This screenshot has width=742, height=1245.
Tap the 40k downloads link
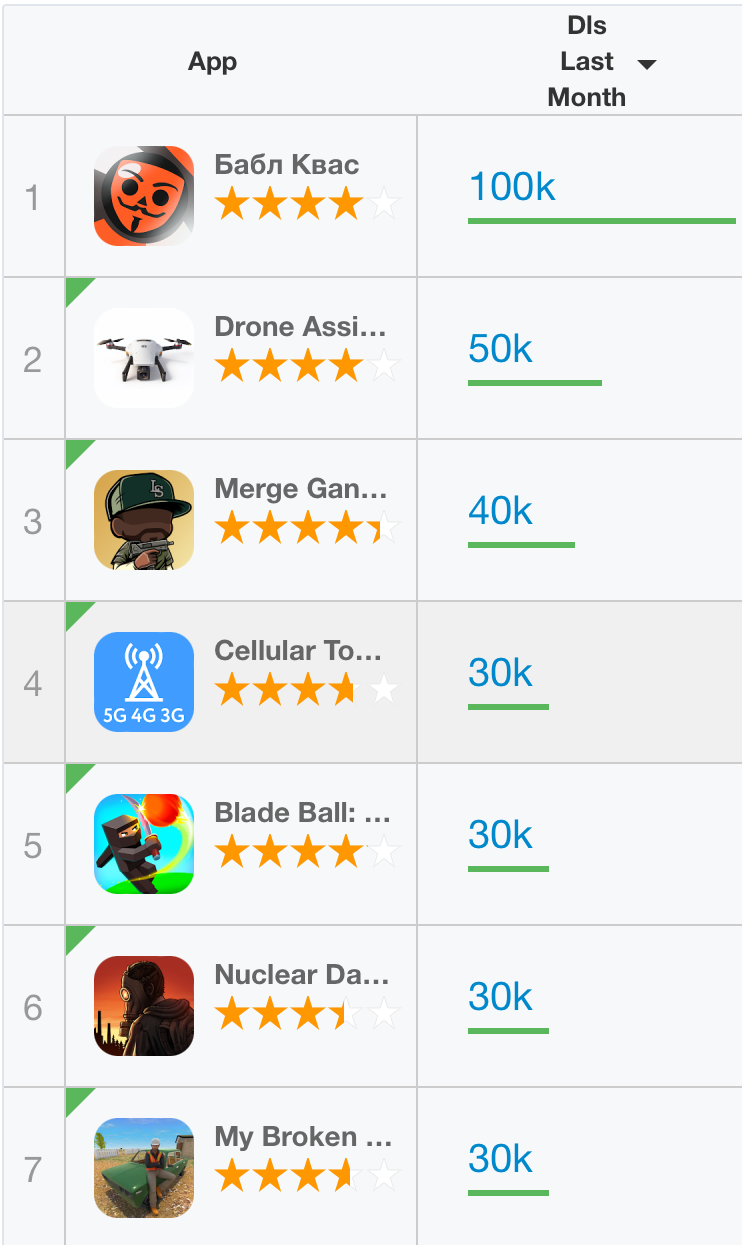[x=501, y=511]
